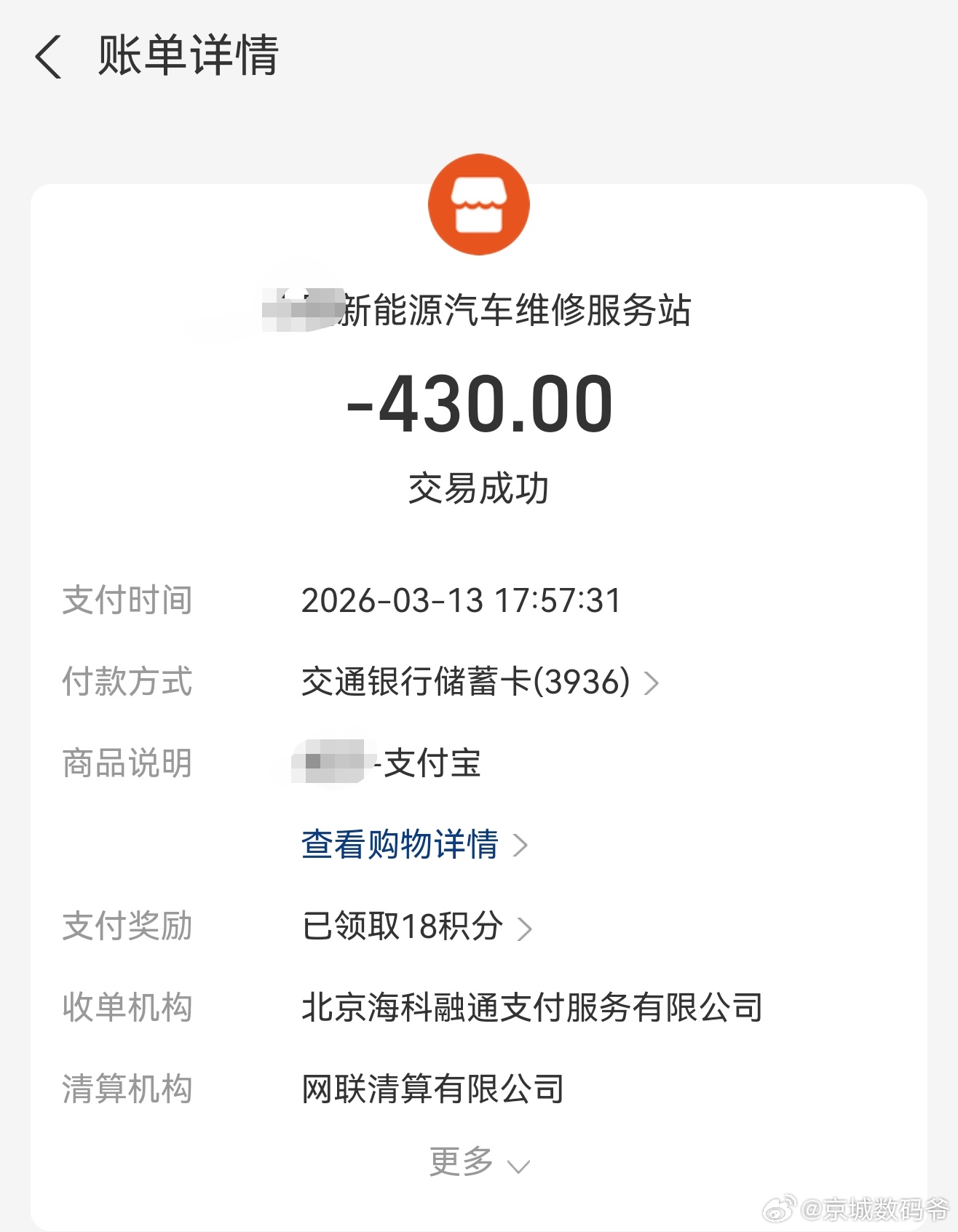The image size is (958, 1232).
Task: Open 查看购物详情 to view shopping details
Action: point(399,845)
